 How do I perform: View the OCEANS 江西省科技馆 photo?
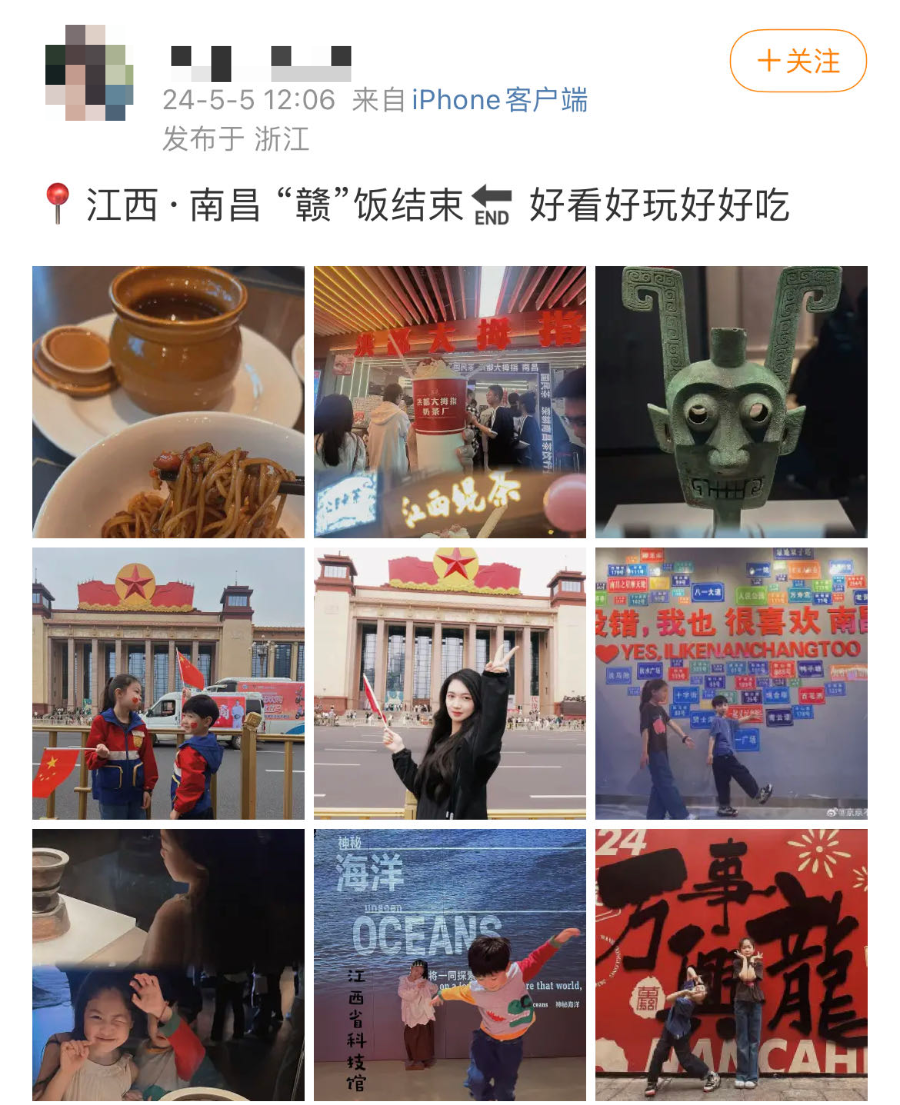tap(450, 964)
